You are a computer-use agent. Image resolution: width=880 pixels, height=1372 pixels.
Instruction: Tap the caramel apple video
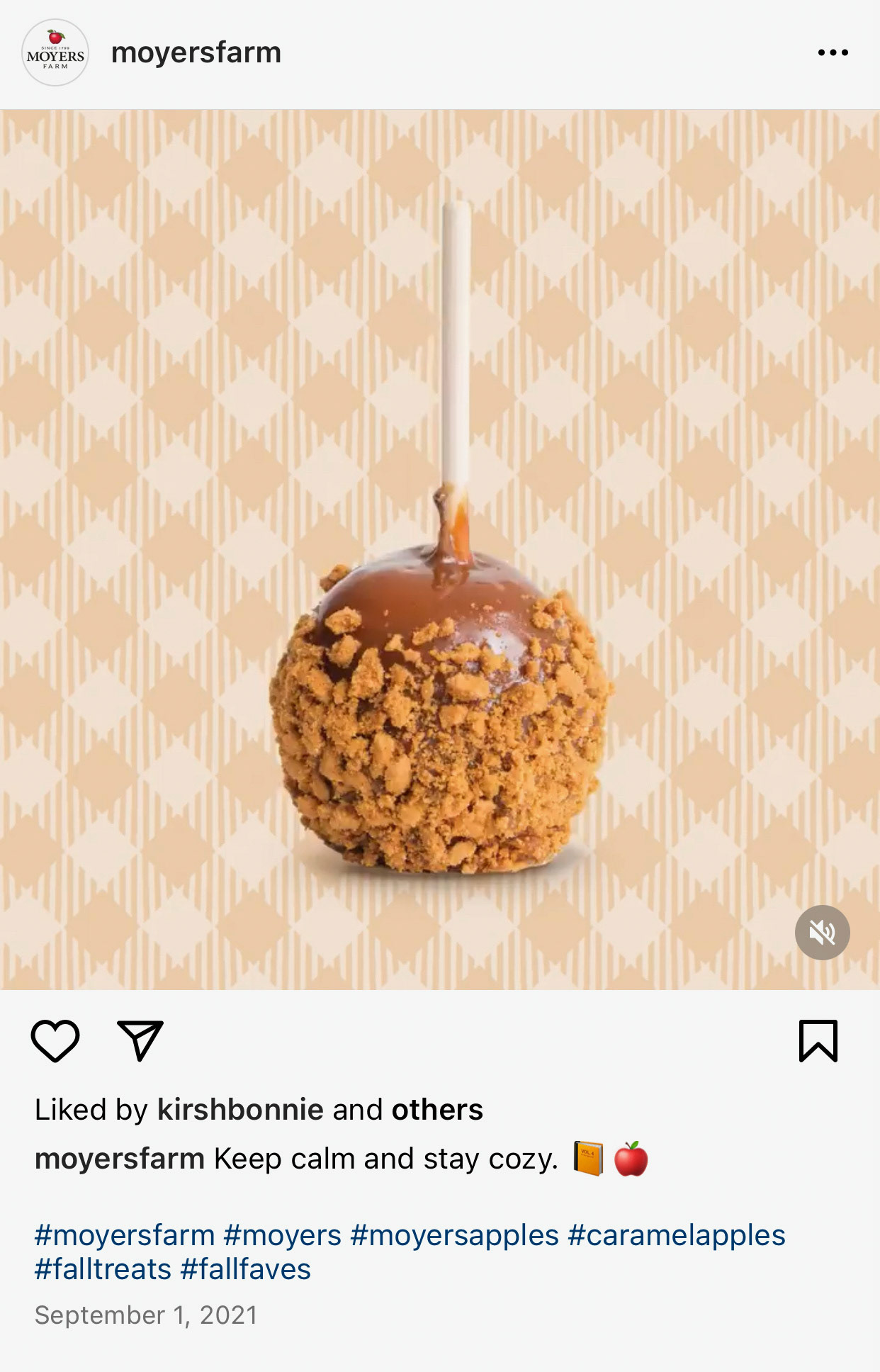(440, 550)
